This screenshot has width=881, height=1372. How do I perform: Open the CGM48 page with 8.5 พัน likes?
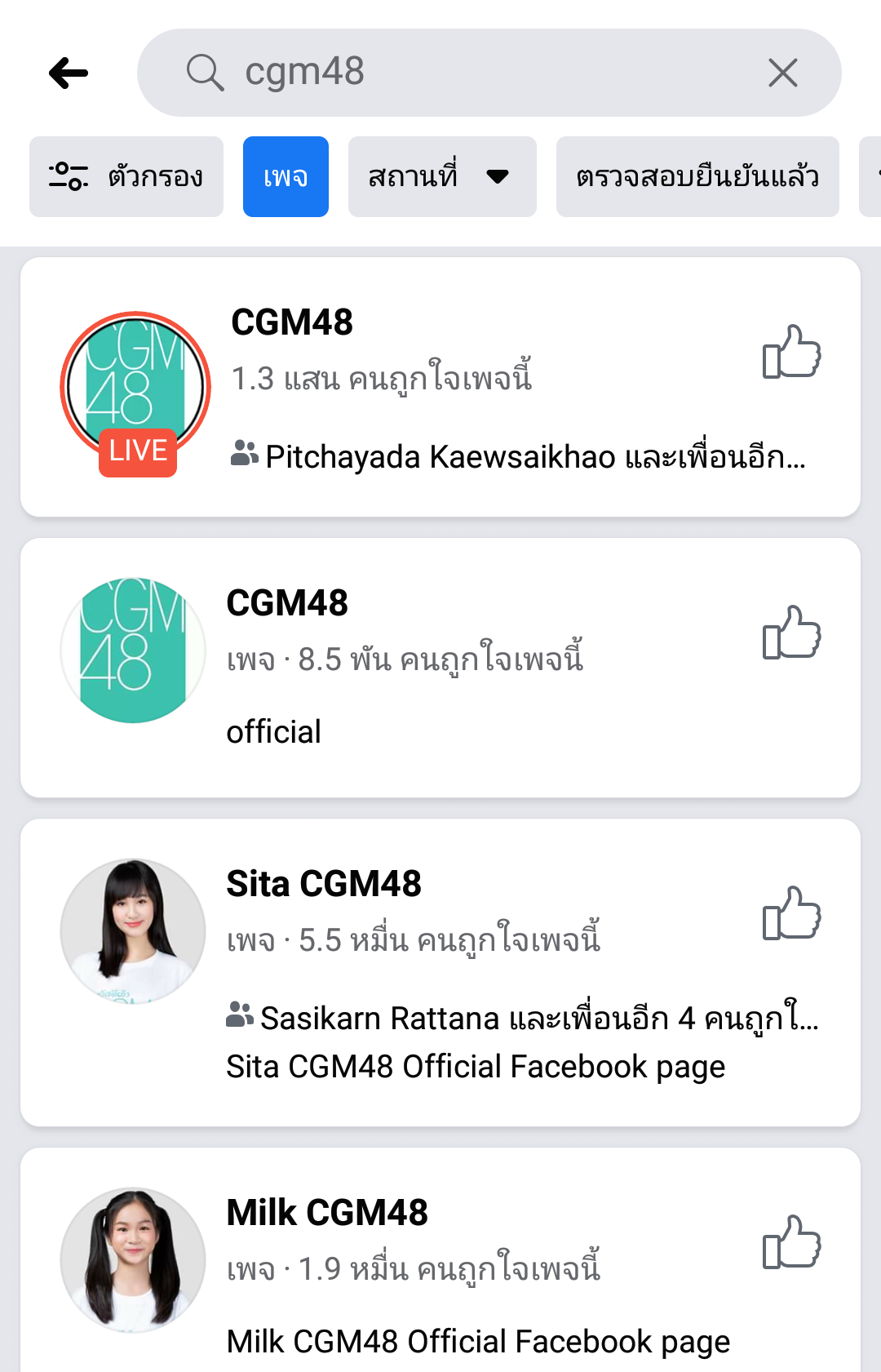287,604
